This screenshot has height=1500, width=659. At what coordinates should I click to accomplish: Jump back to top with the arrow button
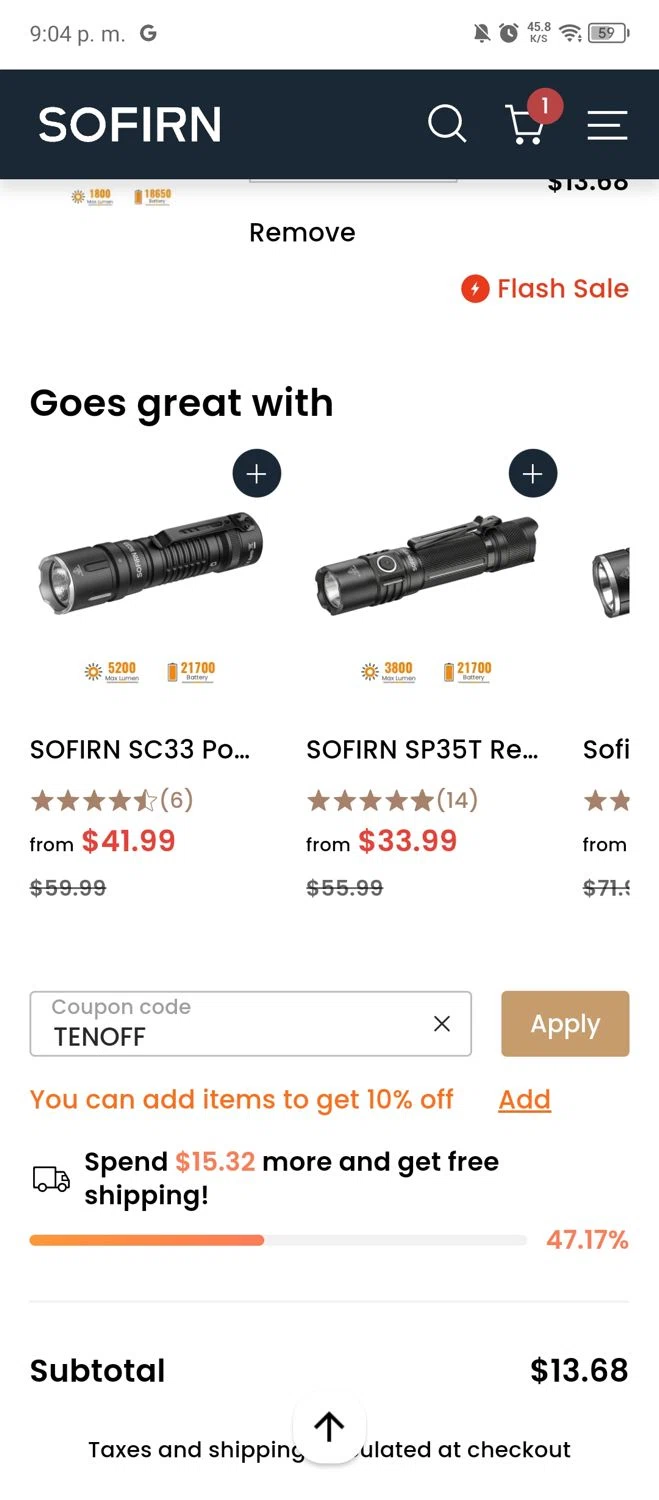pyautogui.click(x=329, y=1427)
